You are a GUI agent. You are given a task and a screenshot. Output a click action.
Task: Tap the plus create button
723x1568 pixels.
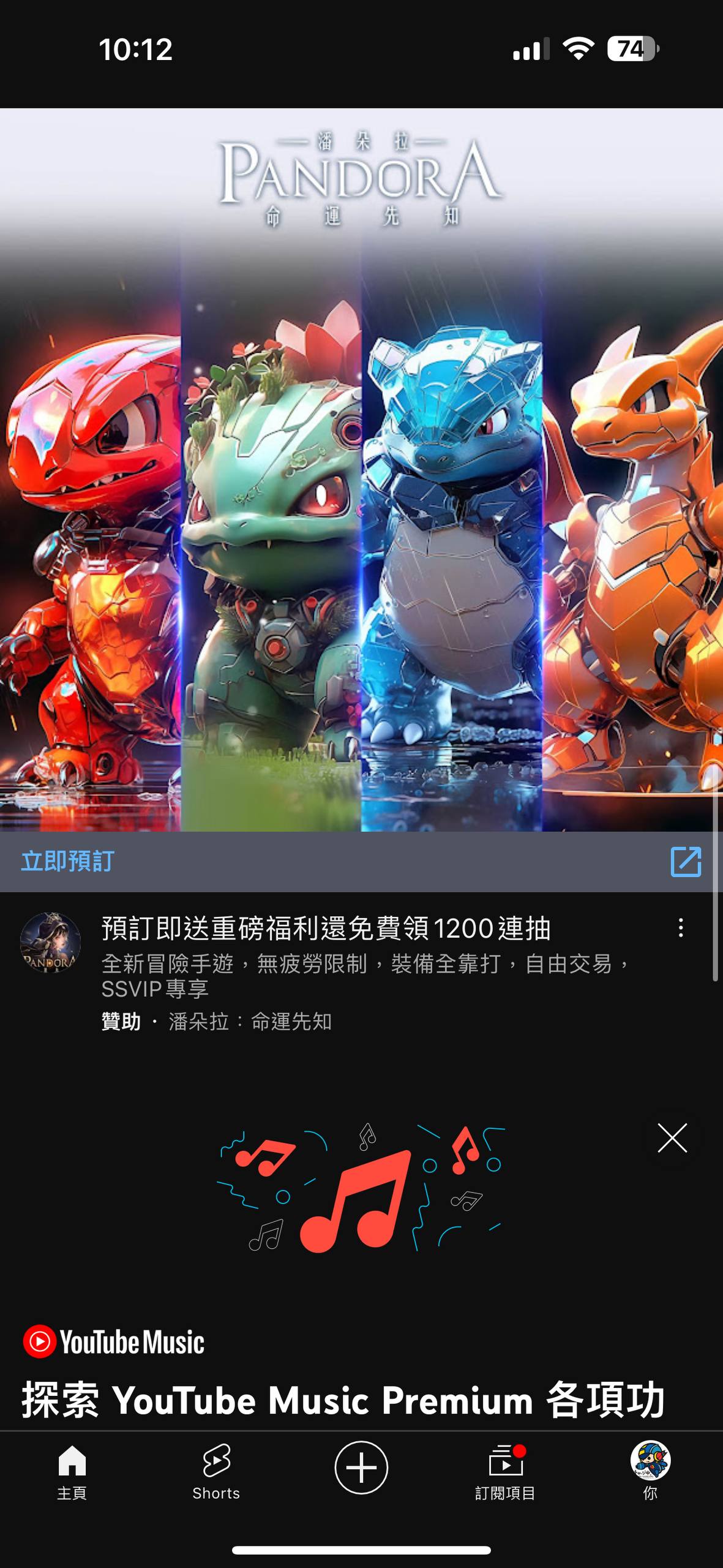tap(361, 1468)
